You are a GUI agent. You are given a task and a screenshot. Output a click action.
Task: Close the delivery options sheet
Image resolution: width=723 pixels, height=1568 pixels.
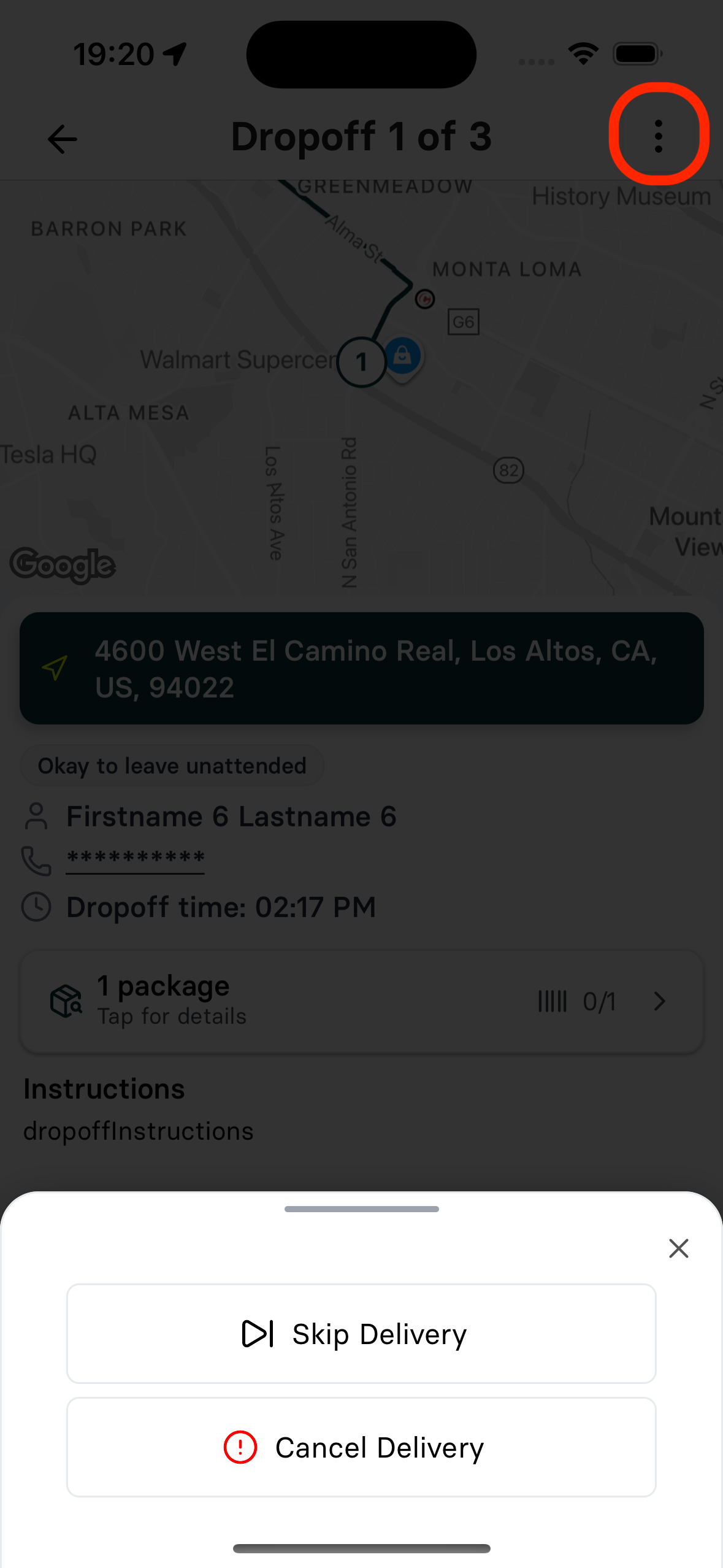coord(678,1248)
